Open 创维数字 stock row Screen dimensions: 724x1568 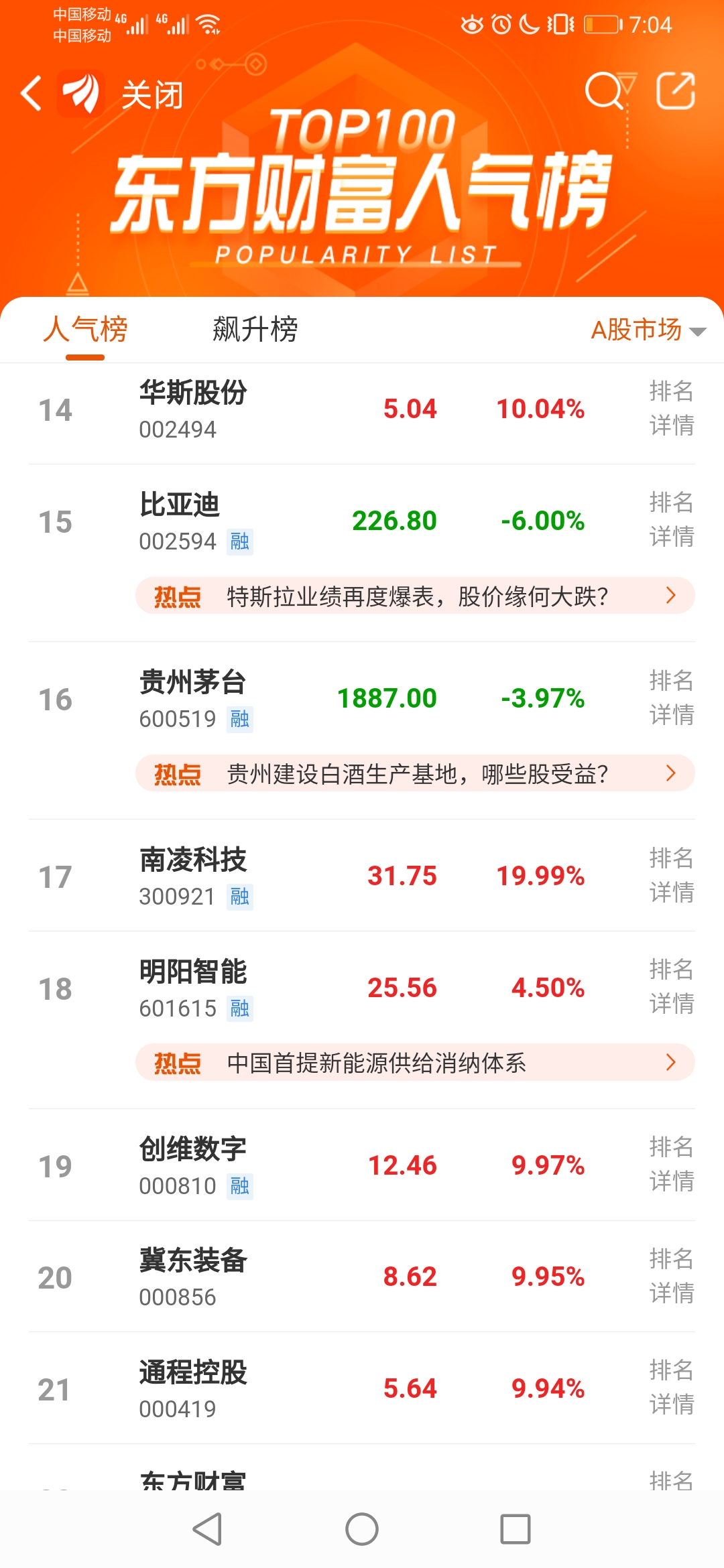[x=302, y=1166]
